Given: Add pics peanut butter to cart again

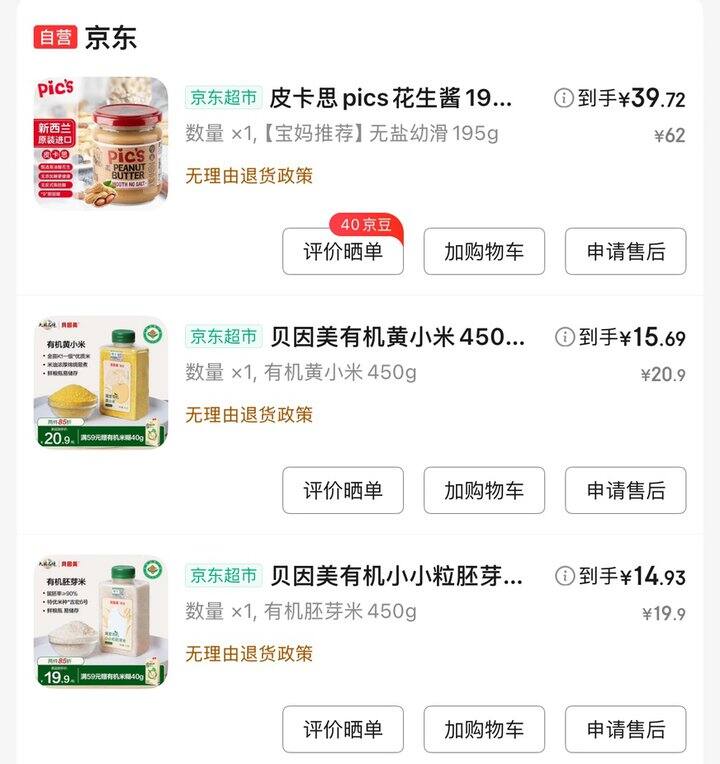Looking at the screenshot, I should pos(484,251).
